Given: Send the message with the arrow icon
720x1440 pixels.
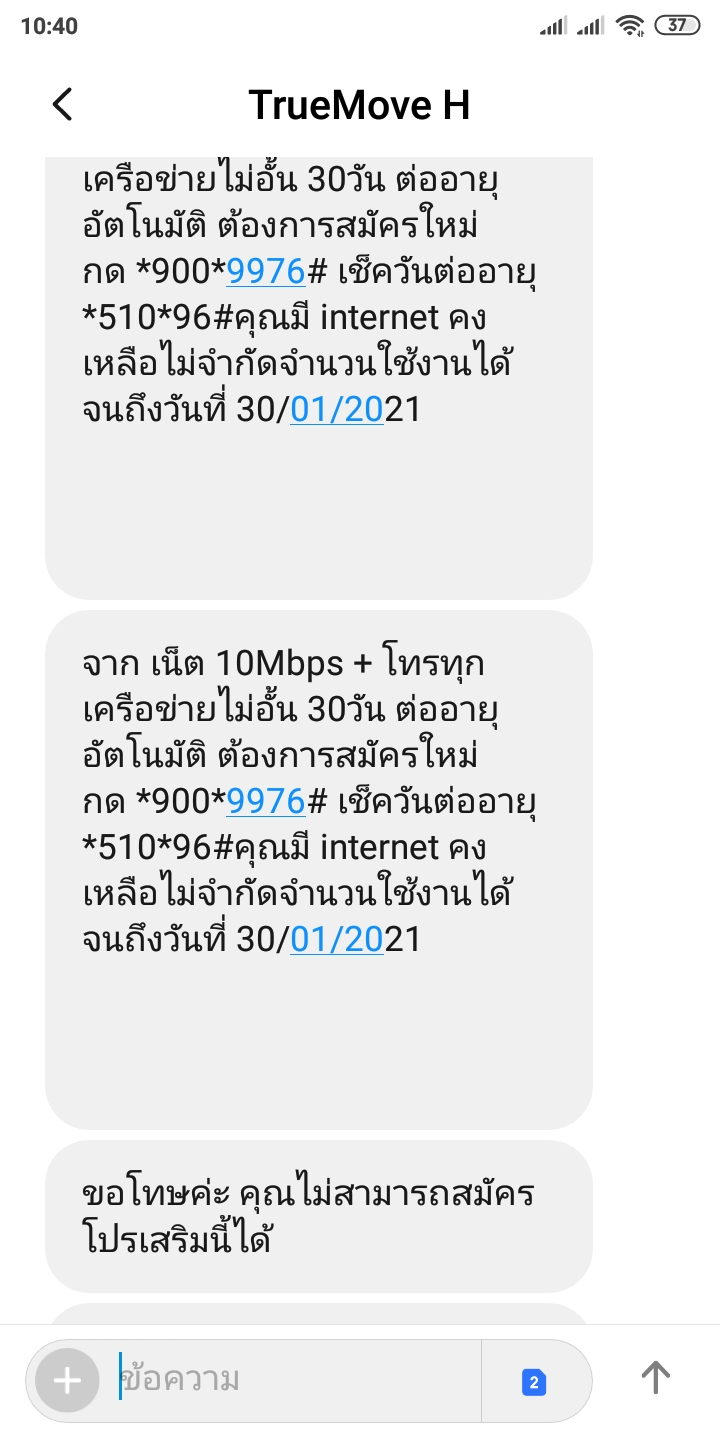Looking at the screenshot, I should click(x=655, y=1377).
